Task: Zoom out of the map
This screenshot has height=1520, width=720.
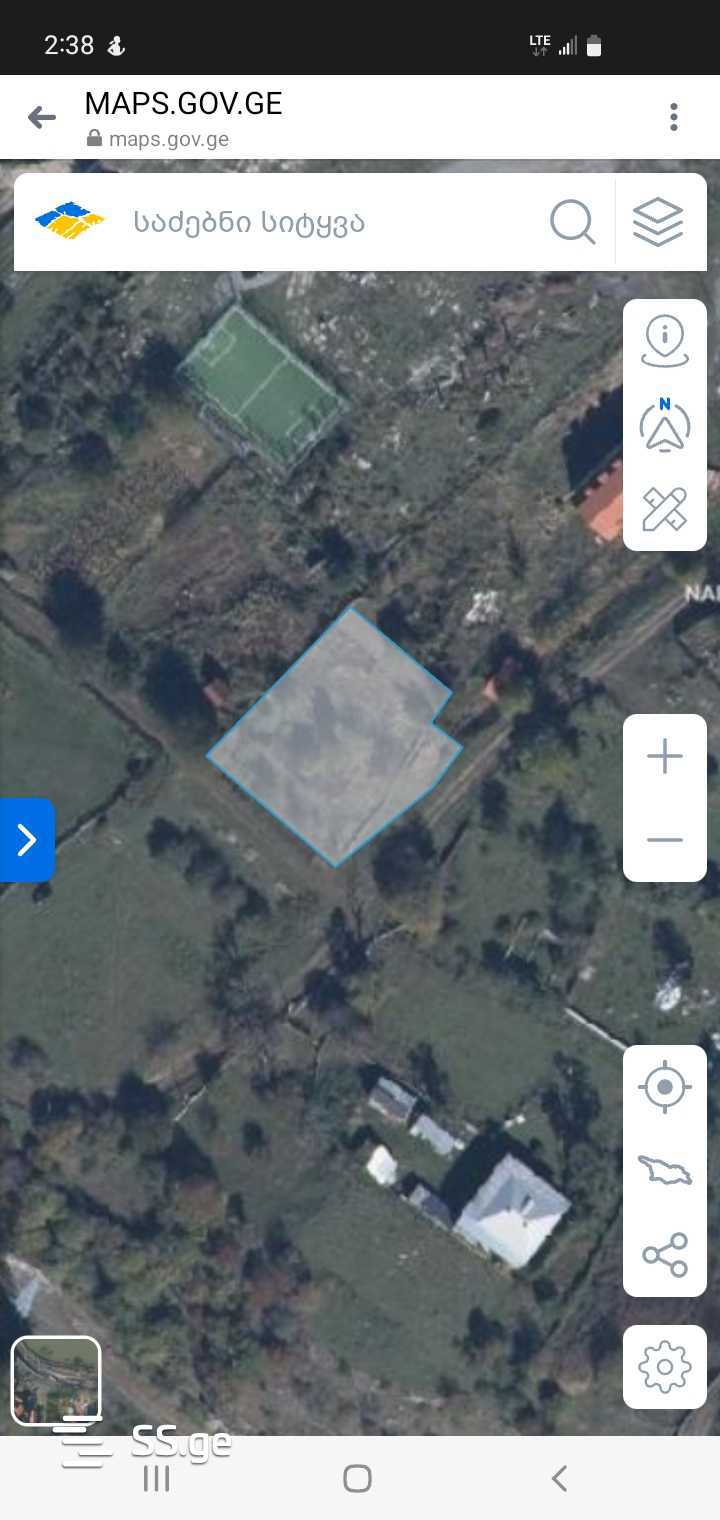Action: pos(665,840)
